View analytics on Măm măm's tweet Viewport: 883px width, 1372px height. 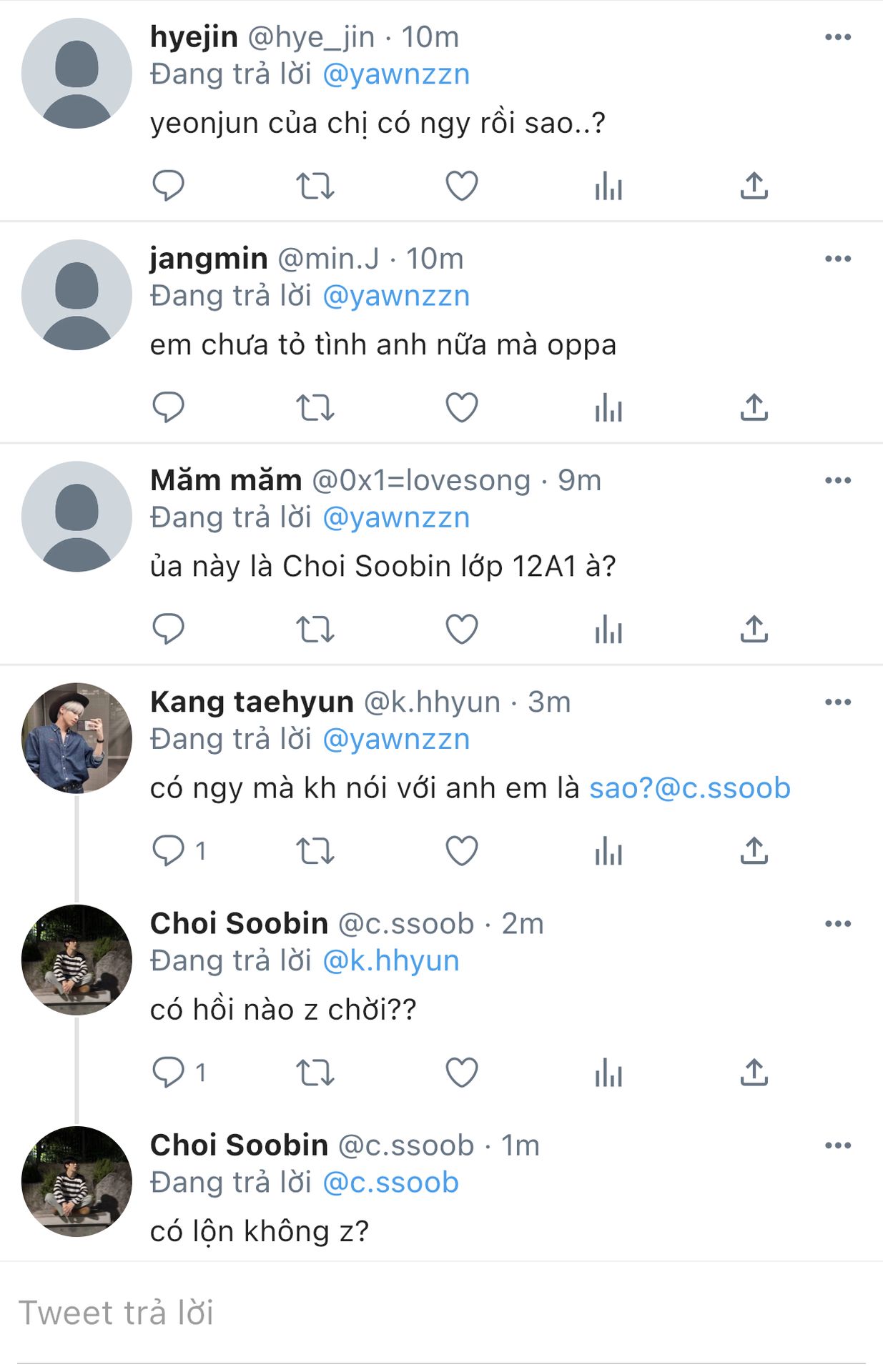pos(608,629)
